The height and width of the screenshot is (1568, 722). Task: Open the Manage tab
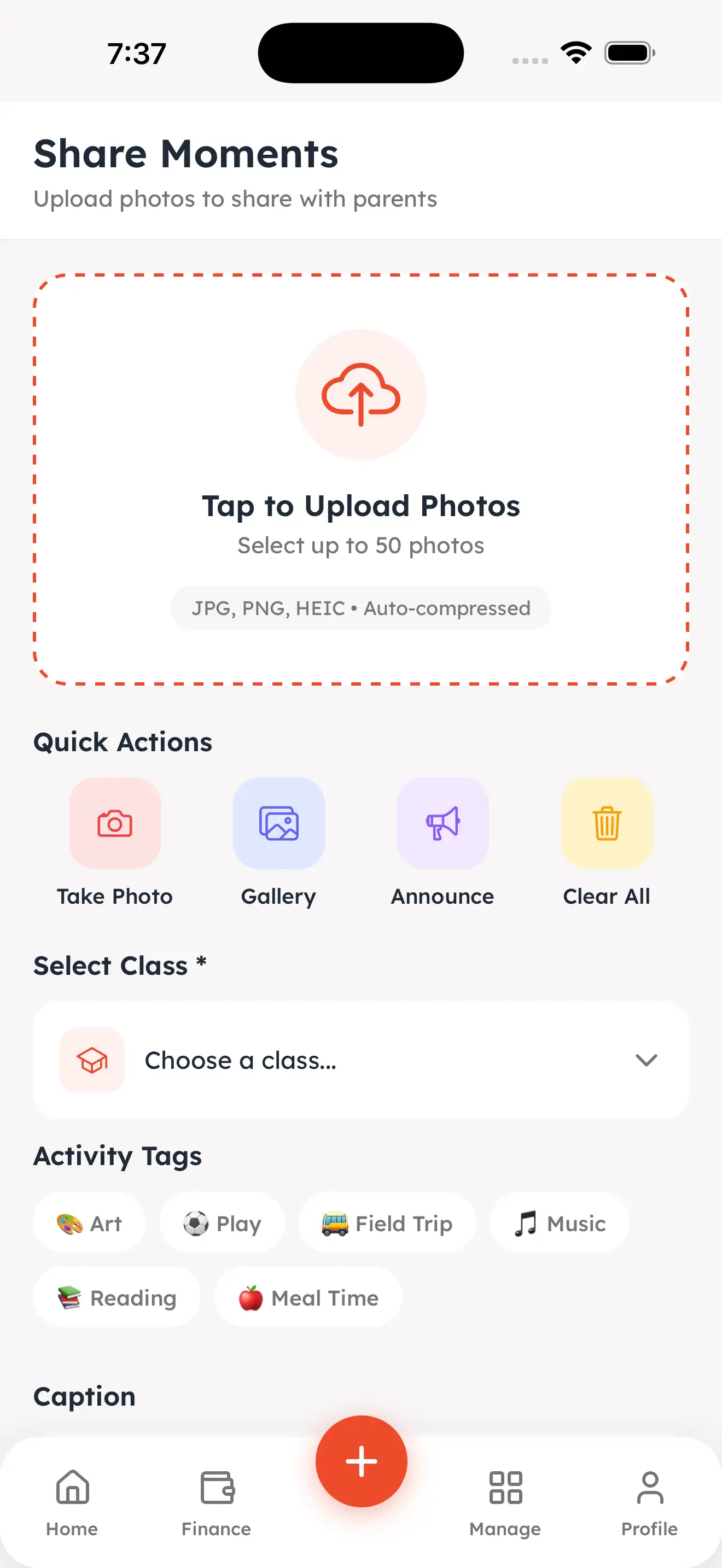point(505,1502)
